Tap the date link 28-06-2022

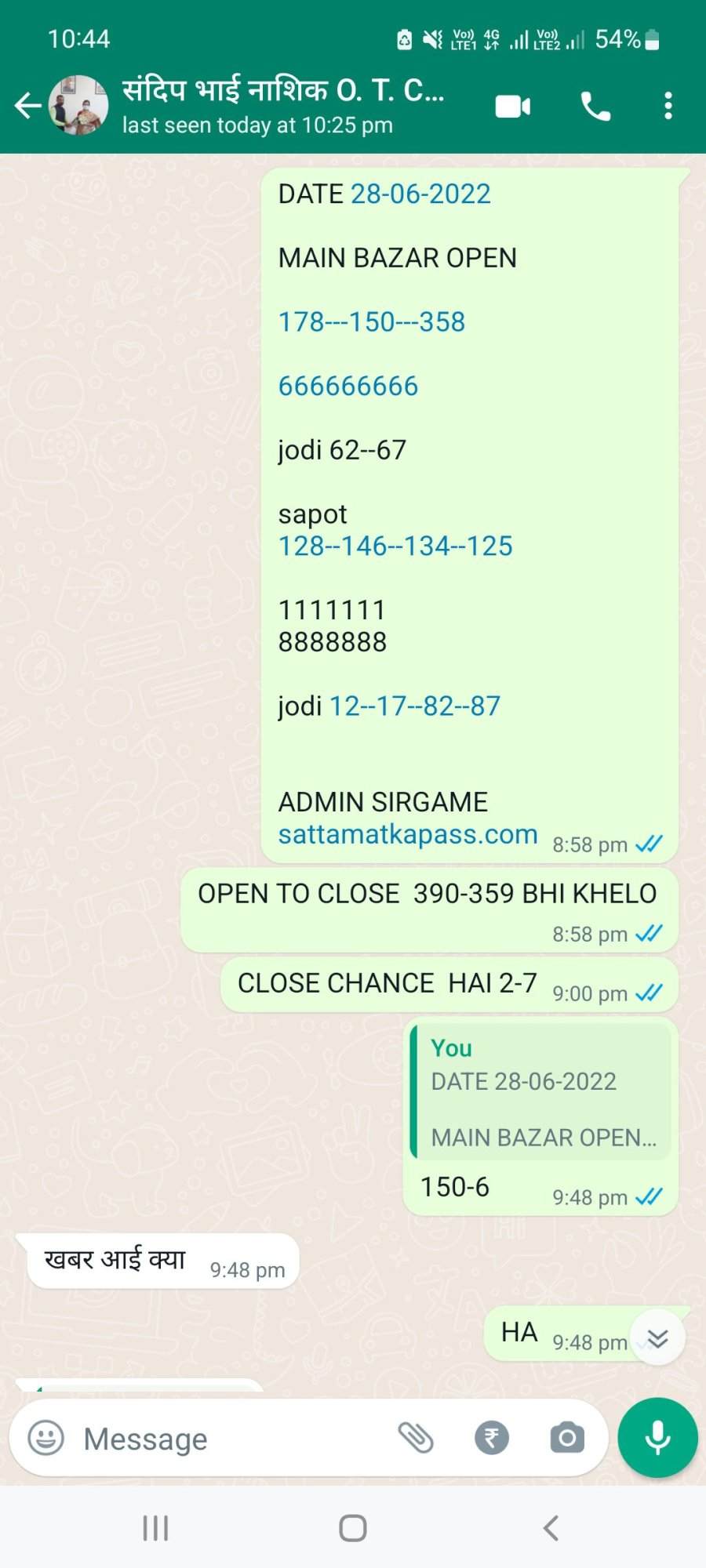(420, 194)
